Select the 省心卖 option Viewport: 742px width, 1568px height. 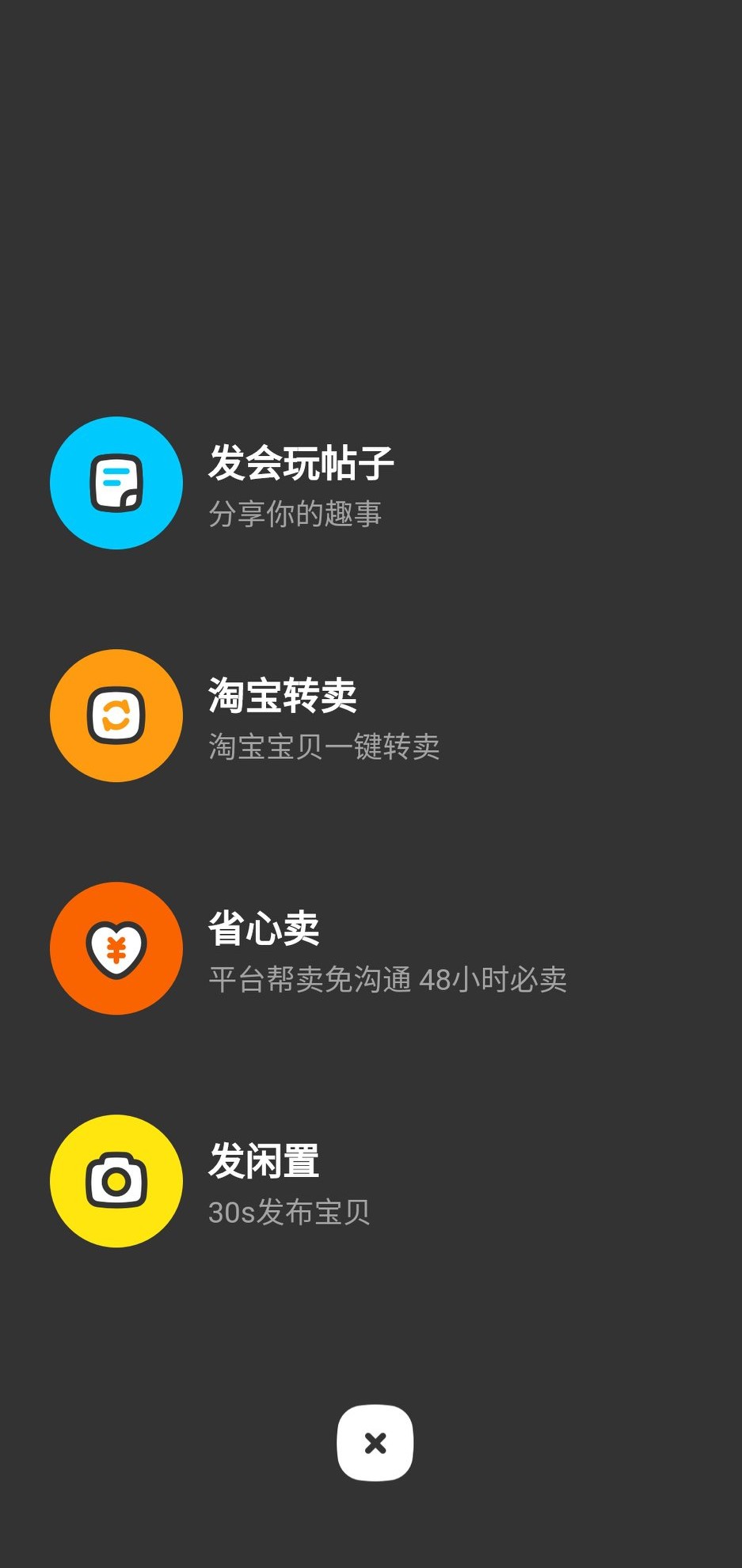tap(264, 928)
